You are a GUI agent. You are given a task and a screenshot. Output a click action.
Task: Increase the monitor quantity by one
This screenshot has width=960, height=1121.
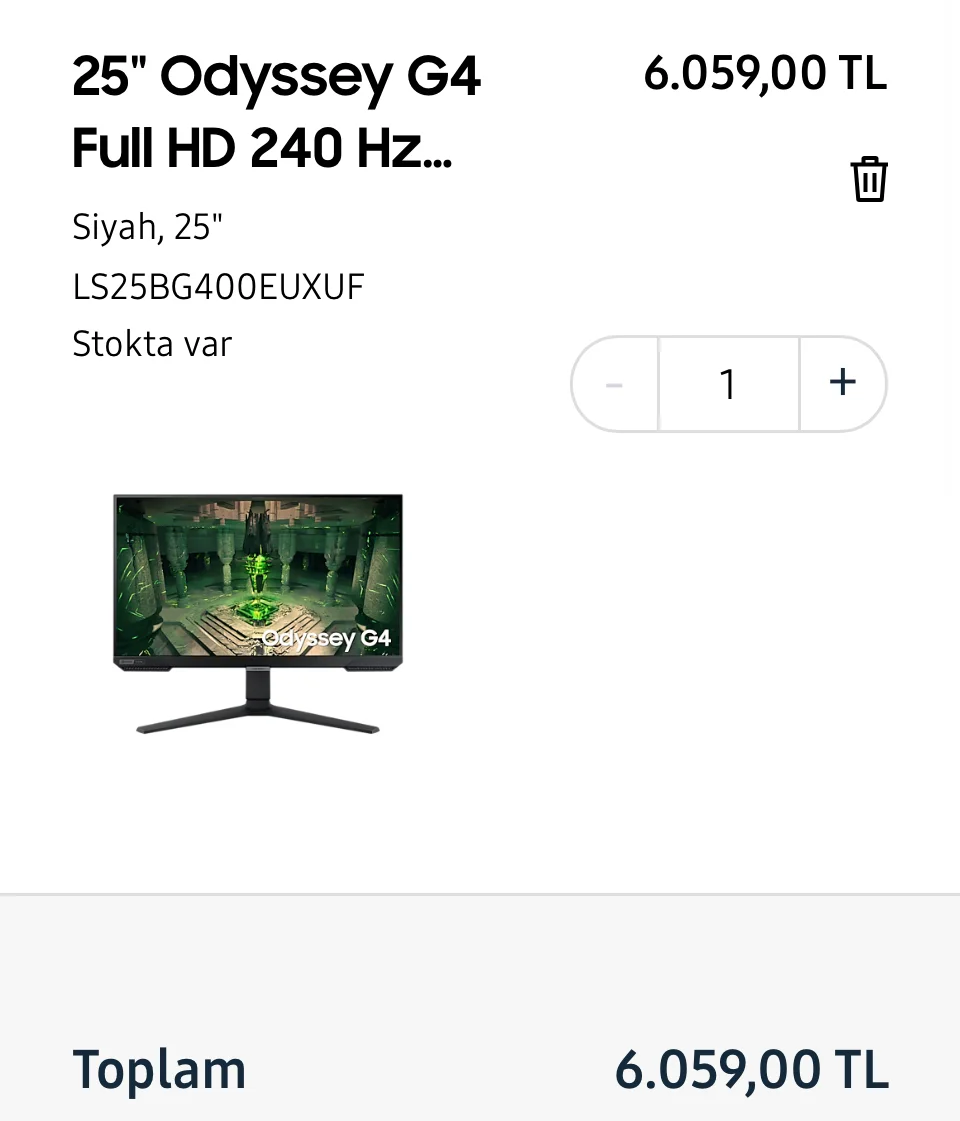pos(843,383)
